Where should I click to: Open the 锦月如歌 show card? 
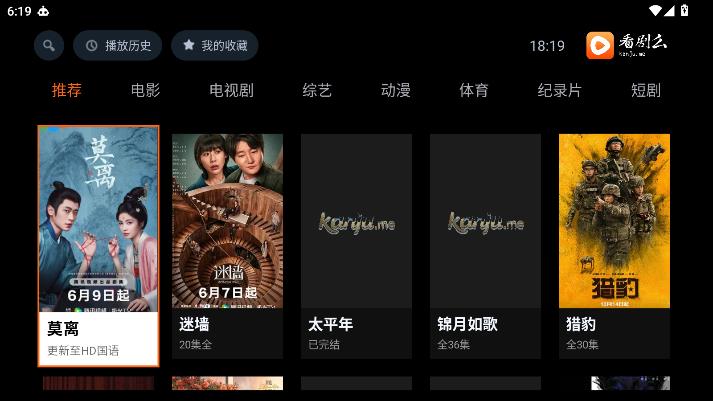(486, 246)
